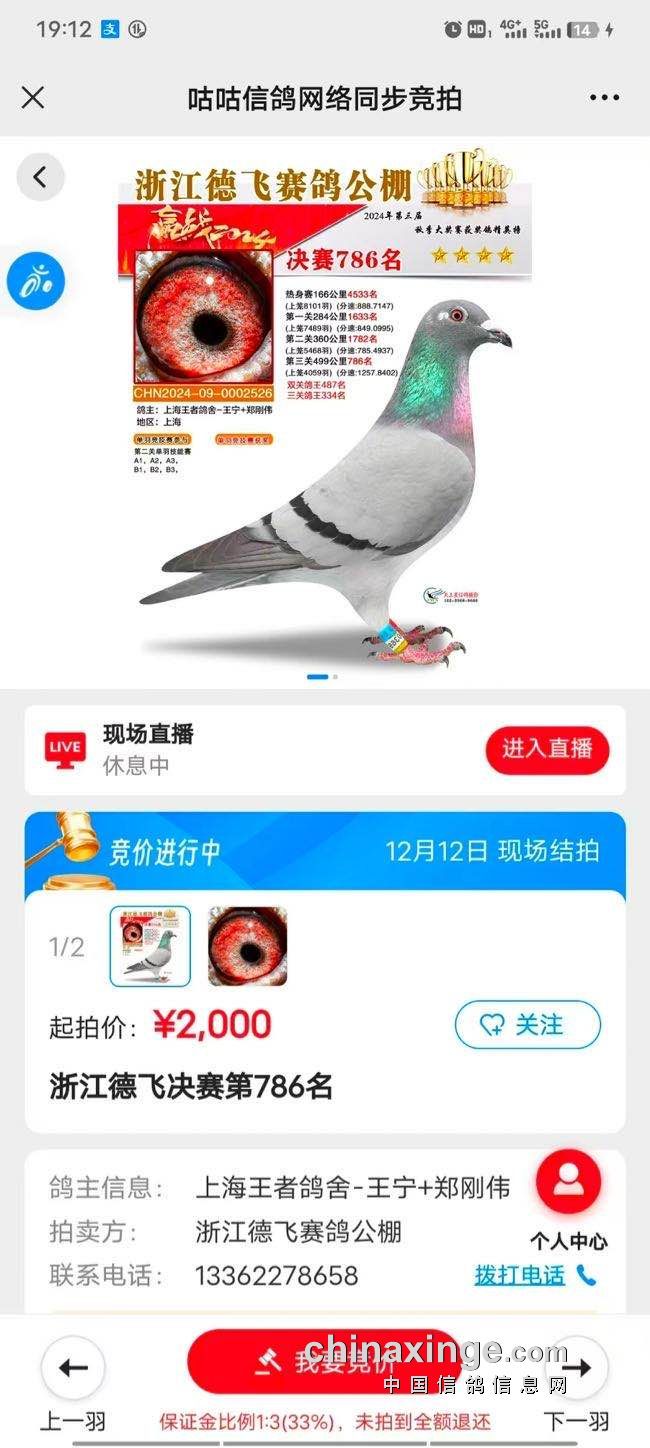Image resolution: width=650 pixels, height=1448 pixels.
Task: Tap the blue floating cyclist icon
Action: coord(36,281)
